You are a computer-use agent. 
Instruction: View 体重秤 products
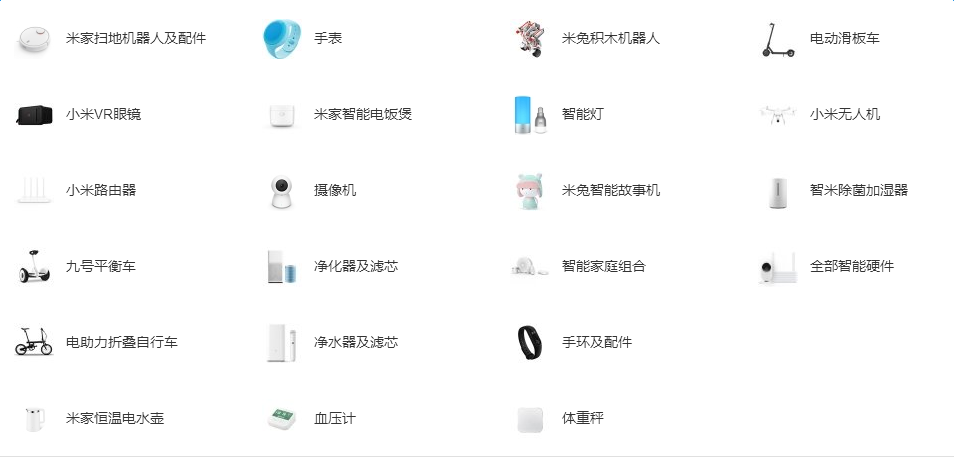click(x=582, y=419)
